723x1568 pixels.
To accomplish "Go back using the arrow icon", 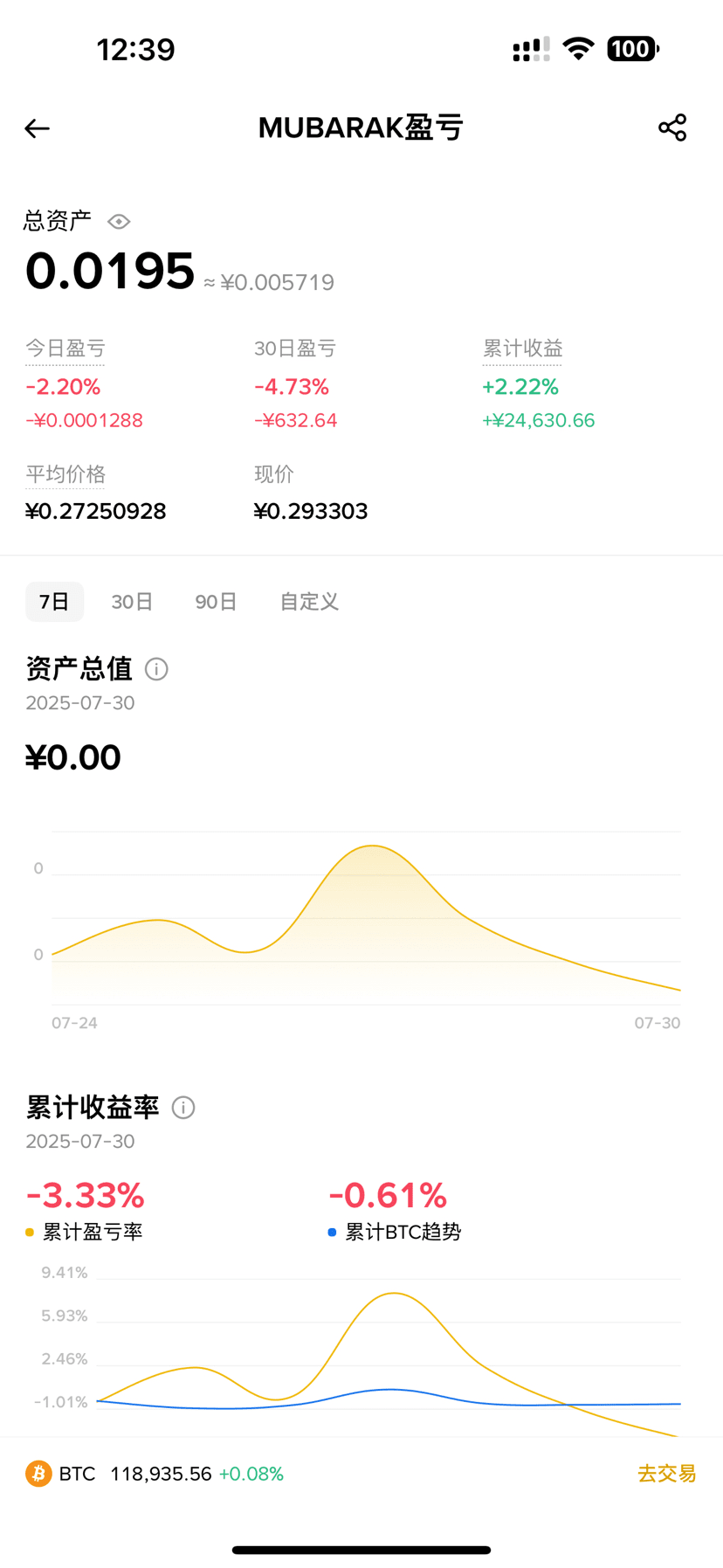I will tap(37, 128).
